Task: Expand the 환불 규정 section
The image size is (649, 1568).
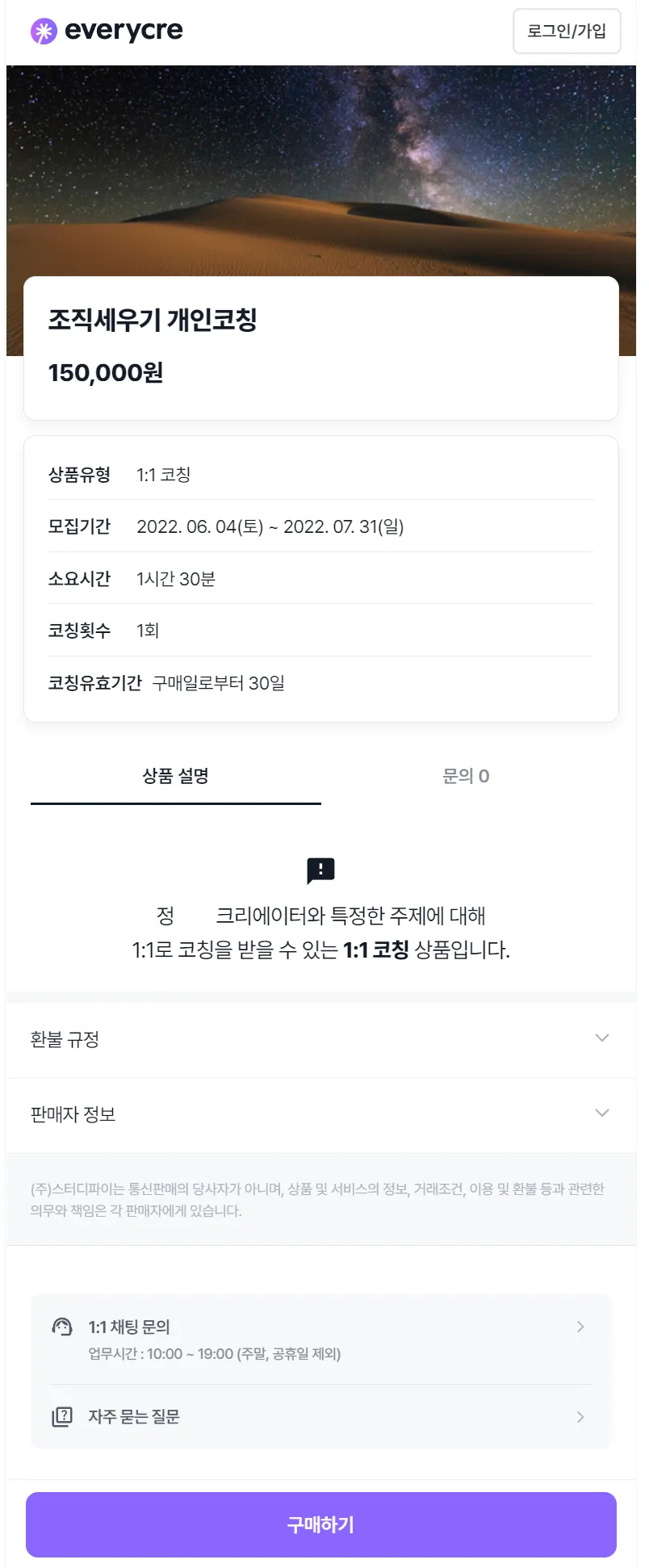Action: (320, 1039)
